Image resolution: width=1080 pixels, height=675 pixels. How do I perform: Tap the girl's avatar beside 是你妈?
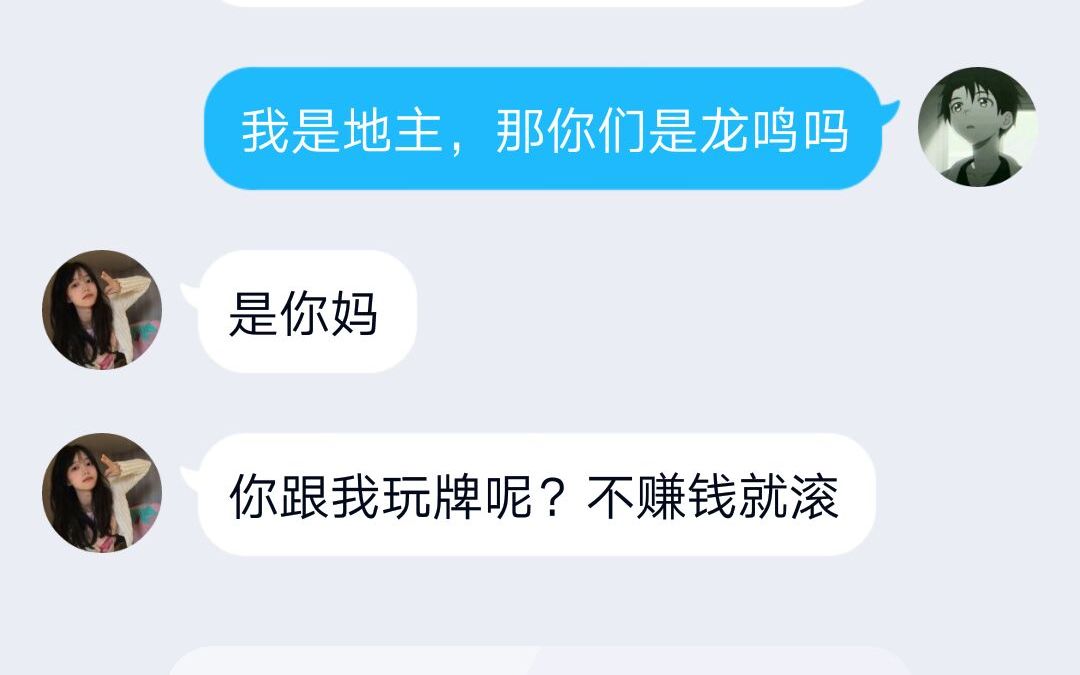[x=102, y=310]
